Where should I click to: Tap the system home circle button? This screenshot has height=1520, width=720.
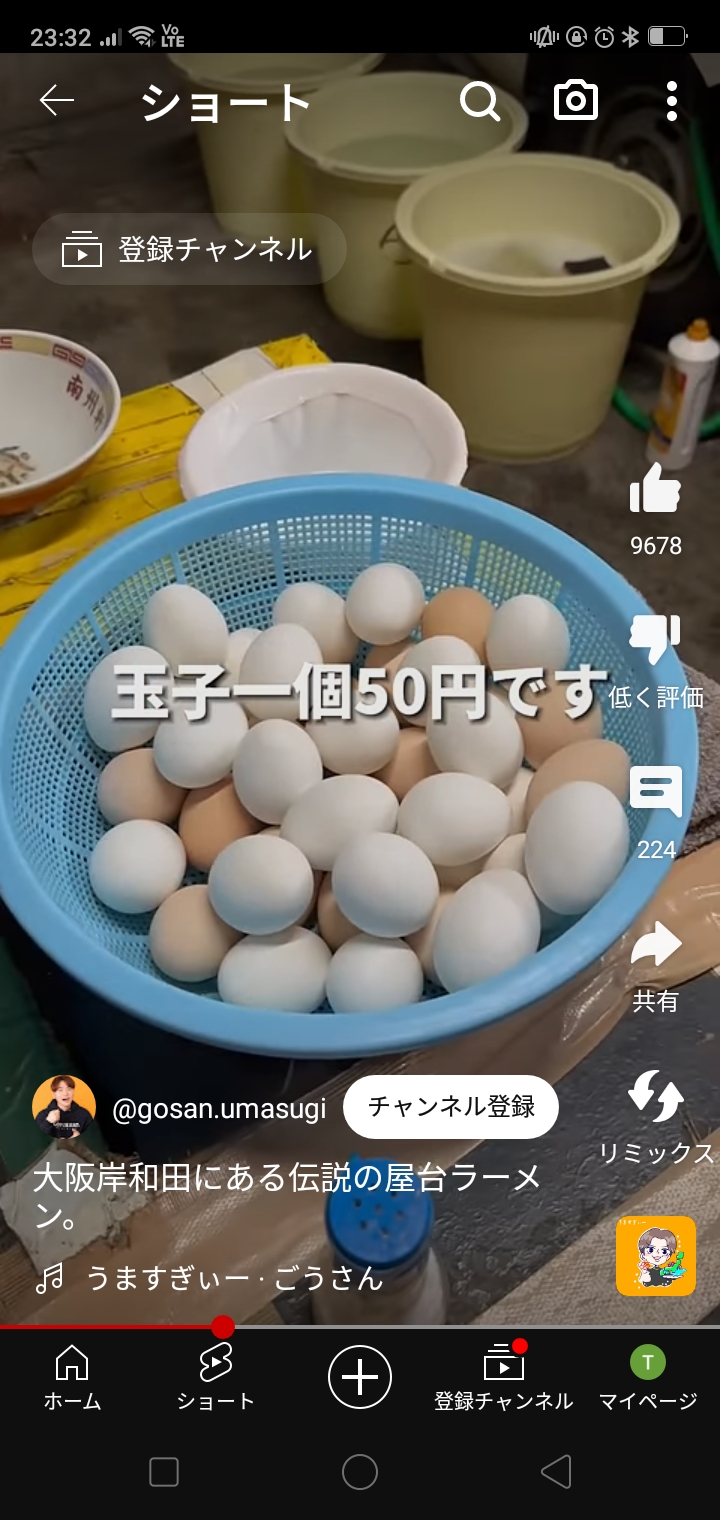[x=360, y=1472]
